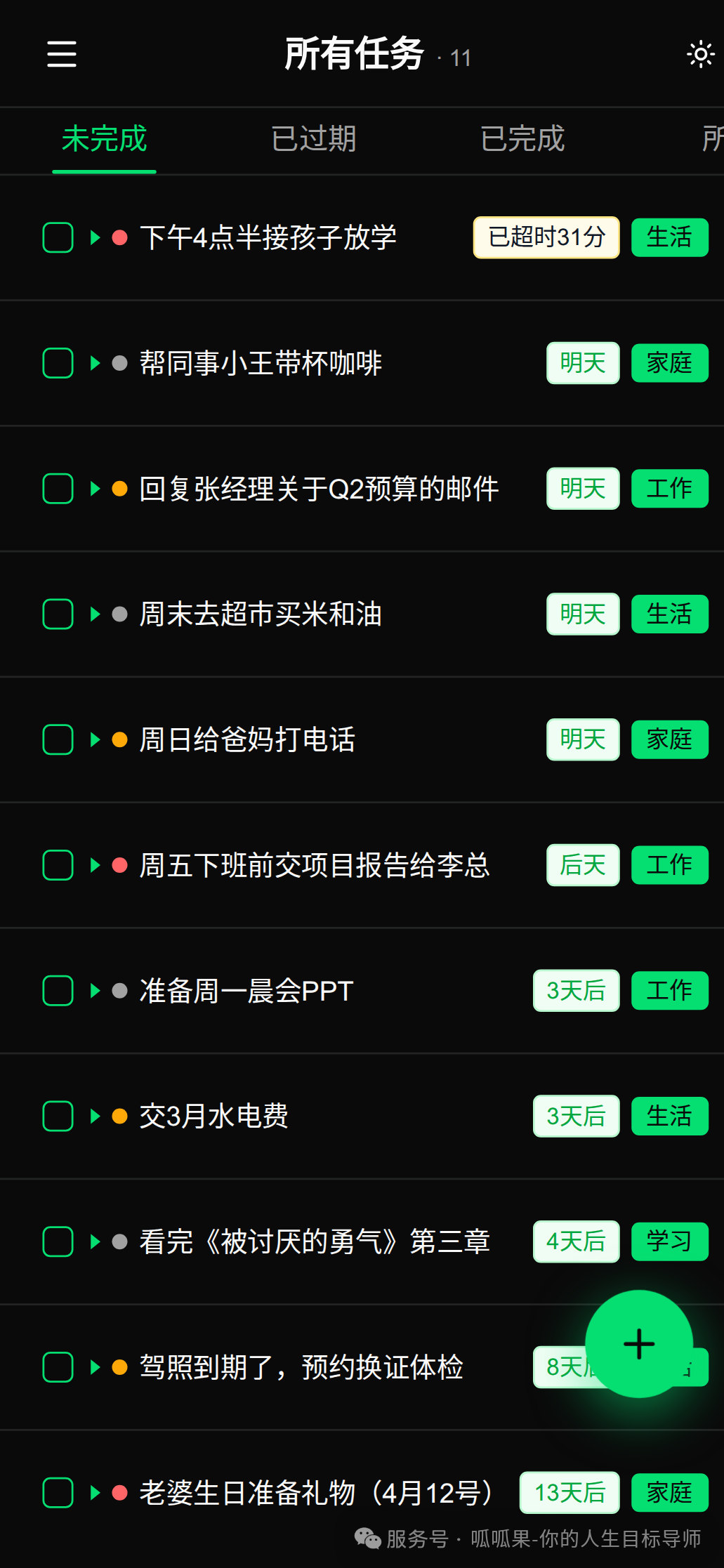The image size is (724, 1568).
Task: Click the gray priority dot on coffee task
Action: [119, 363]
